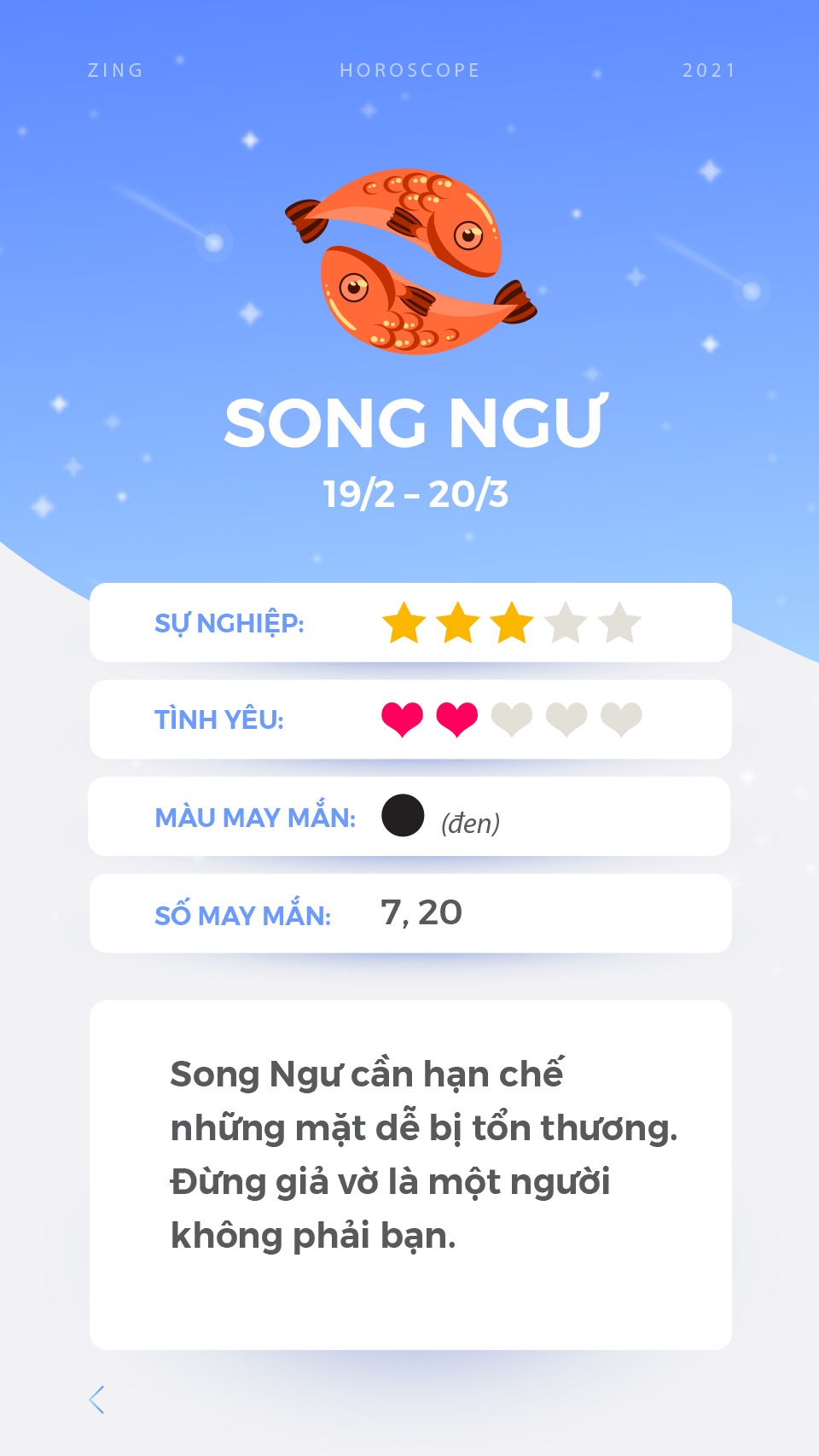Expand the SỐ MAY MẮN card

click(409, 913)
